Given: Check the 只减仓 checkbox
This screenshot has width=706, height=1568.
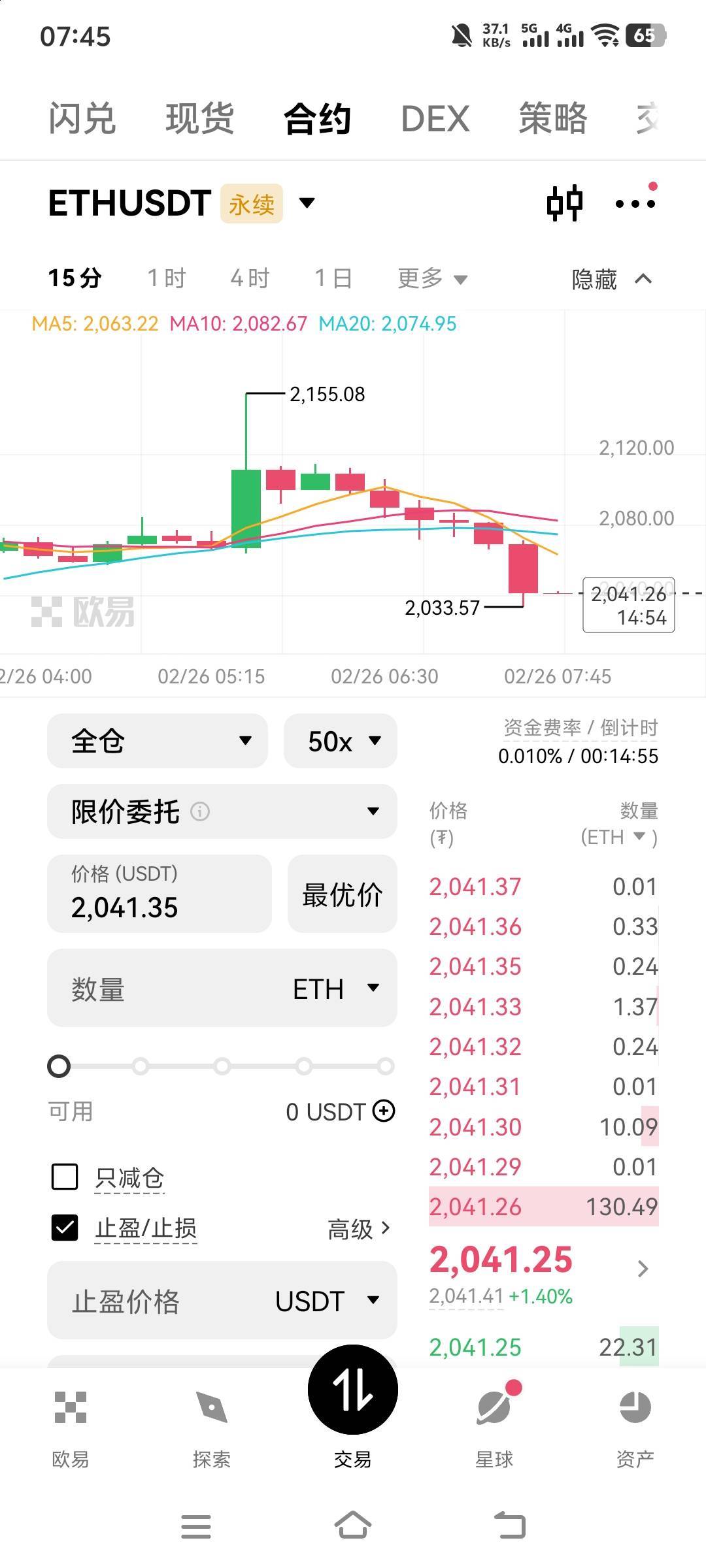Looking at the screenshot, I should click(65, 1177).
